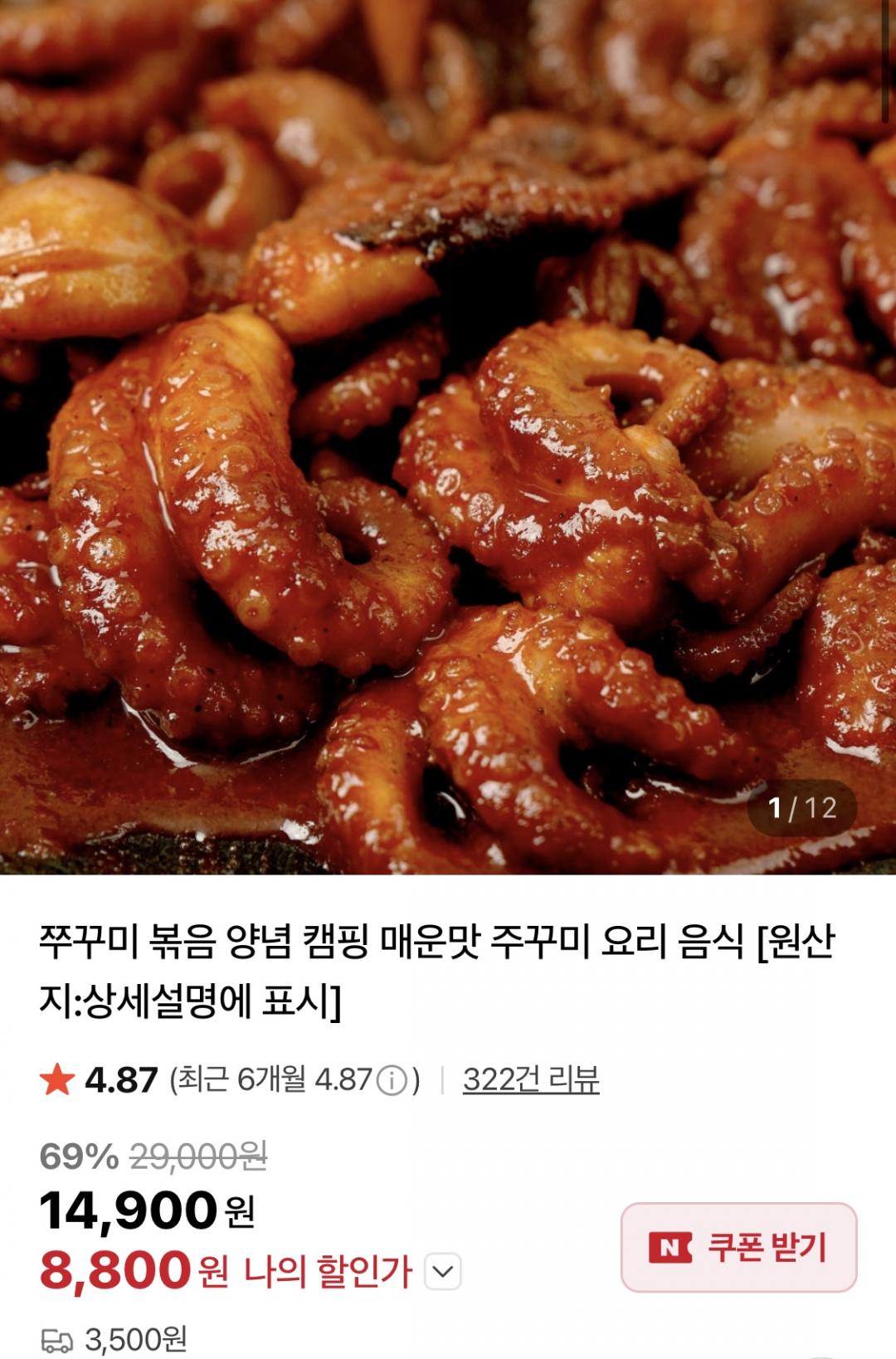Image resolution: width=896 pixels, height=1359 pixels.
Task: Open rating info icon next to 4.87
Action: click(392, 1080)
